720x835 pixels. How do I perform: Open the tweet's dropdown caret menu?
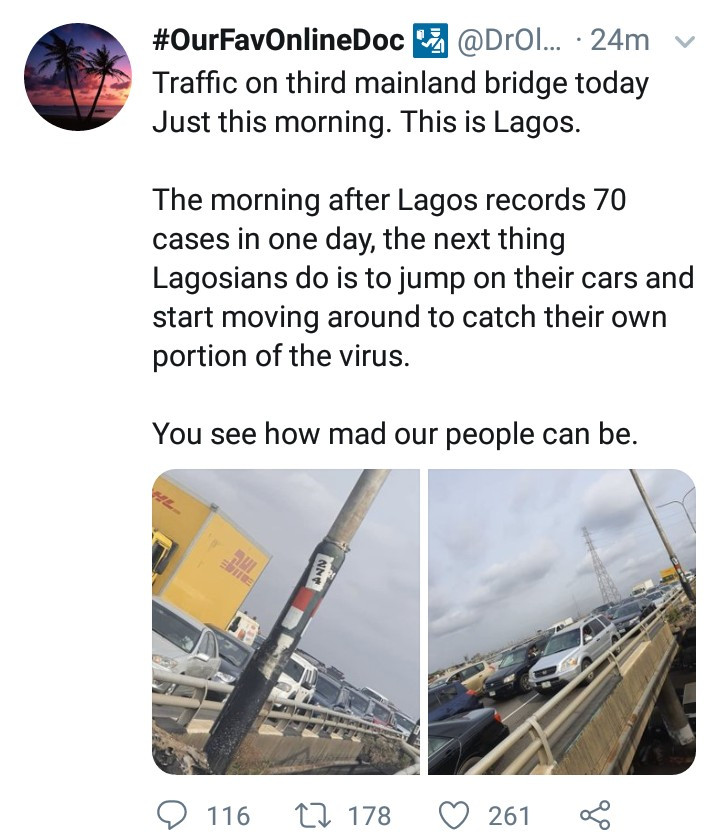pos(685,42)
